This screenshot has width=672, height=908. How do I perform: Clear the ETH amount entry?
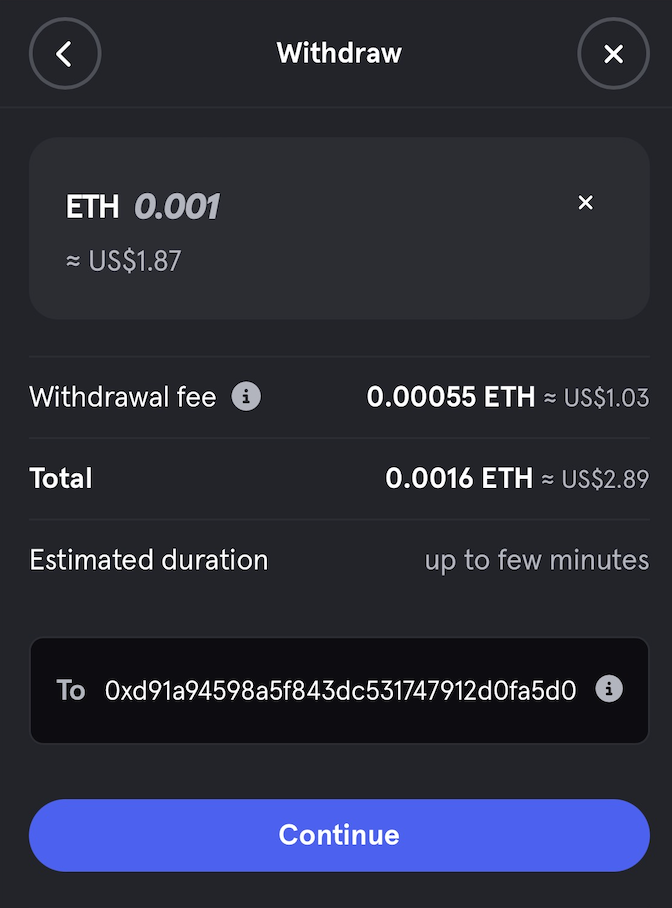[x=586, y=203]
